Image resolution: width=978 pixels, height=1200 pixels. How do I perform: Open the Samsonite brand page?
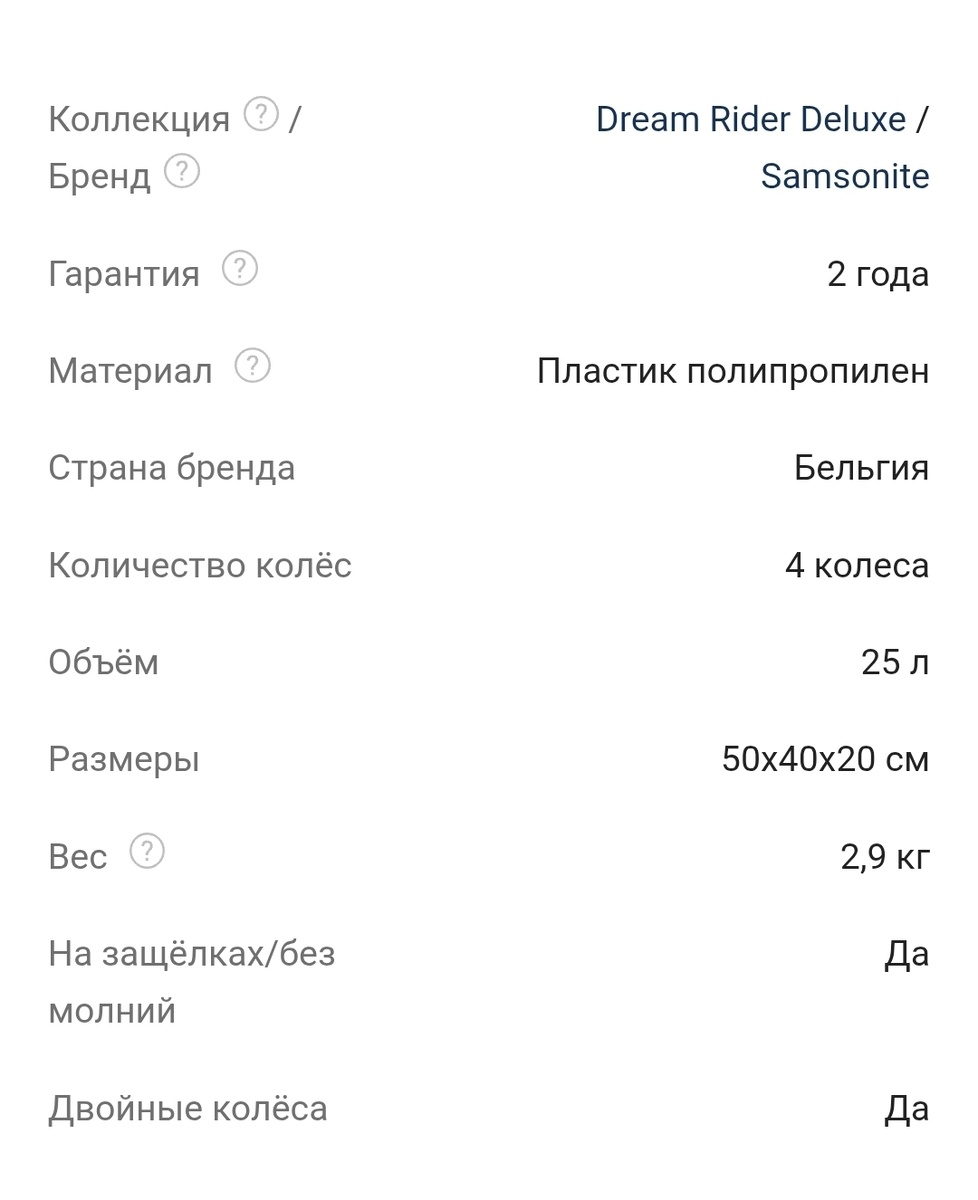pyautogui.click(x=845, y=176)
